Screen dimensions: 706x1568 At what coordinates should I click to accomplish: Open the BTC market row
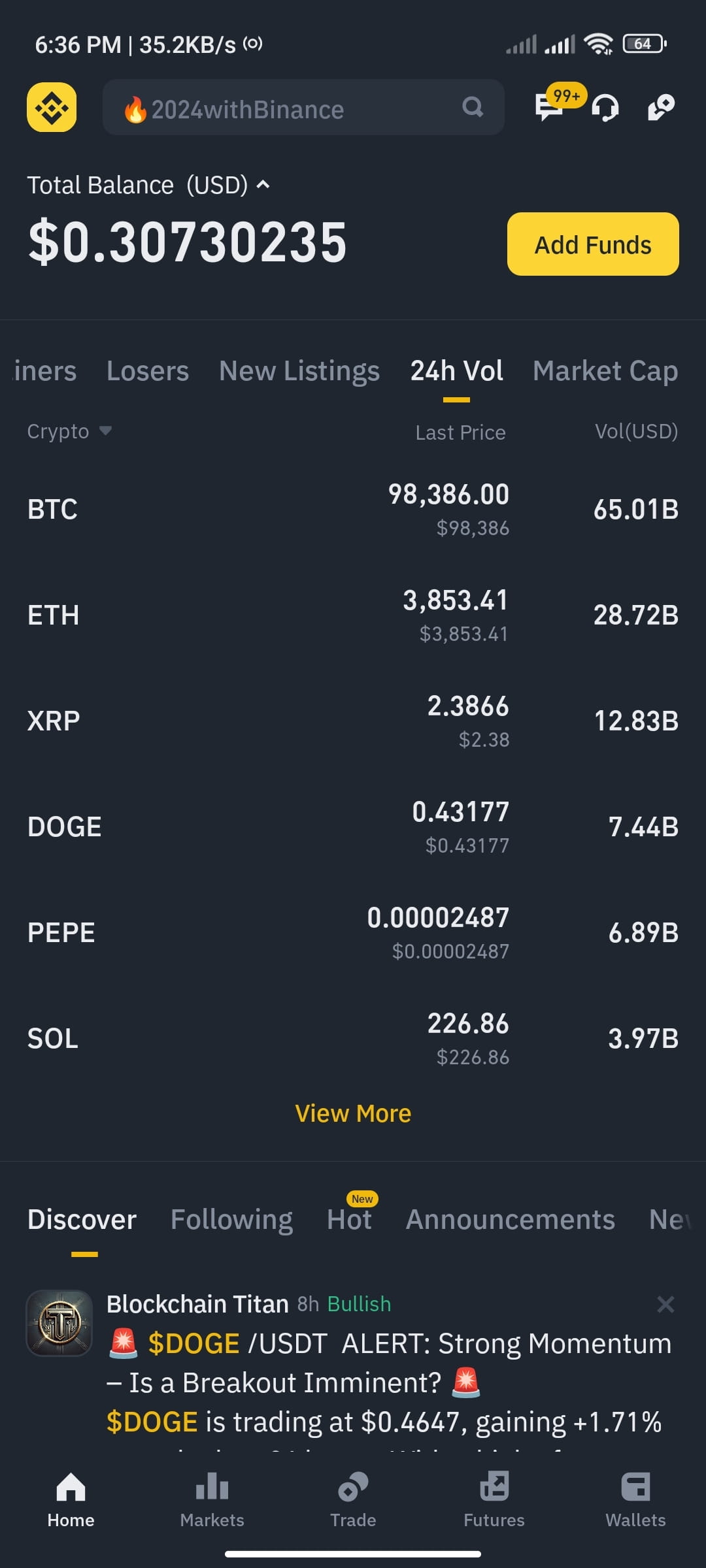coord(353,510)
